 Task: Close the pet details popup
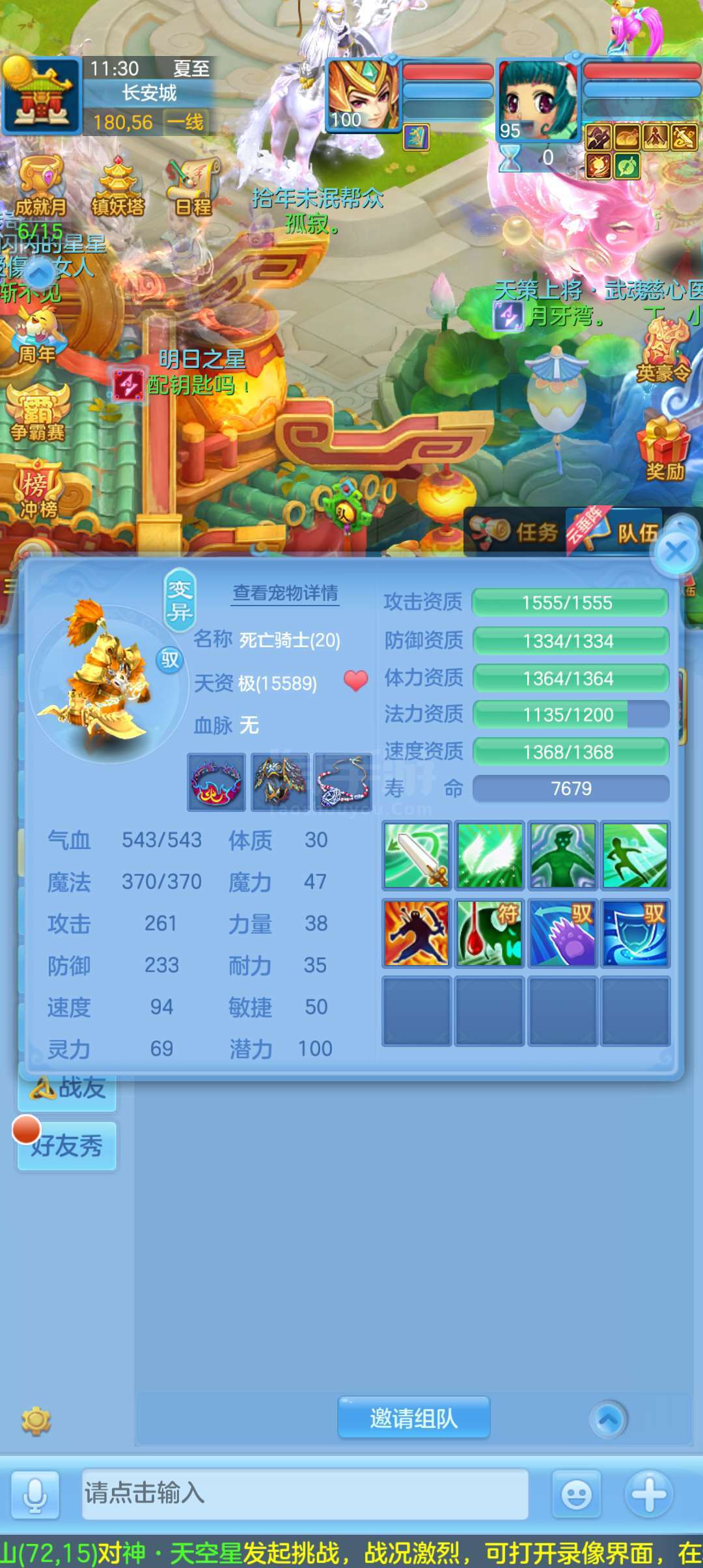click(x=676, y=552)
